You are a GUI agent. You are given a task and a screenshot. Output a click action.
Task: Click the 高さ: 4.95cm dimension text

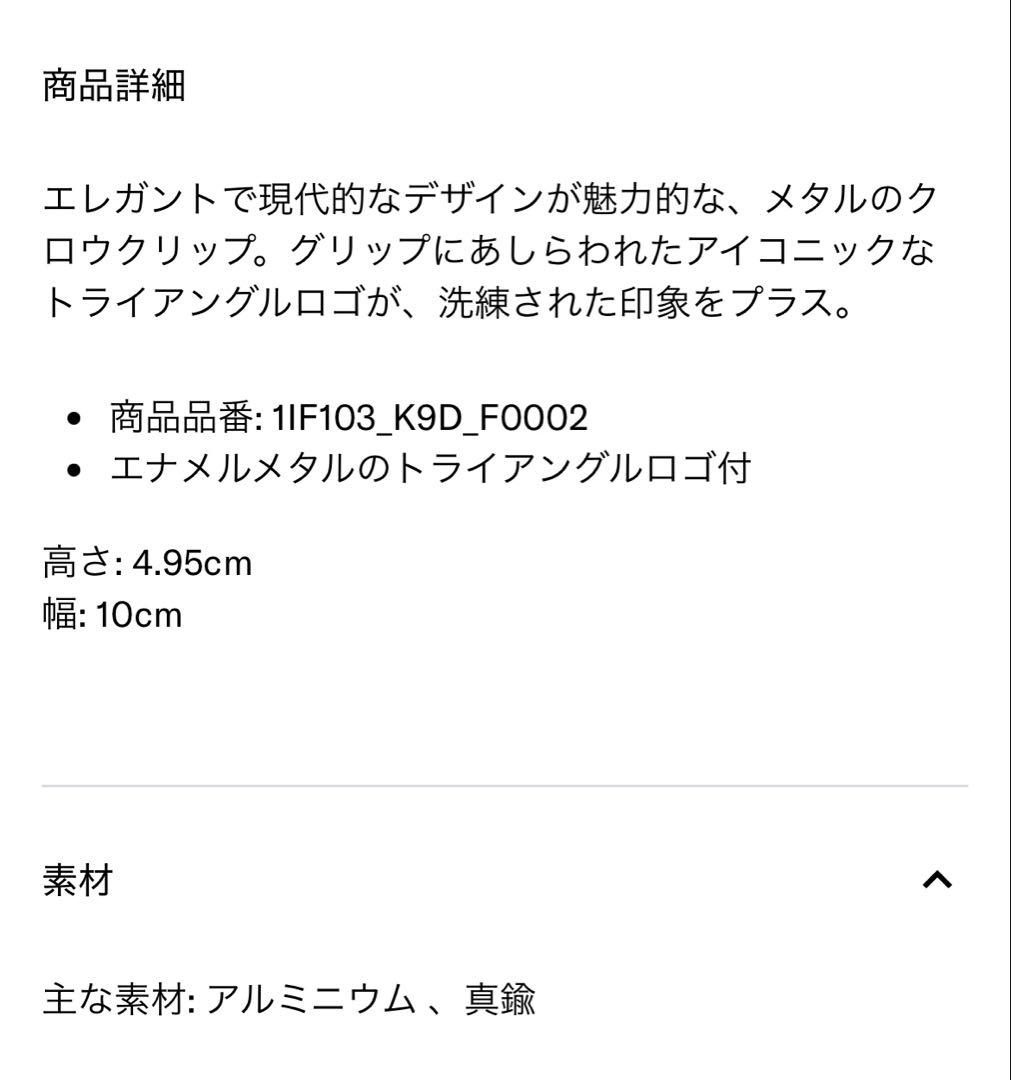(145, 562)
